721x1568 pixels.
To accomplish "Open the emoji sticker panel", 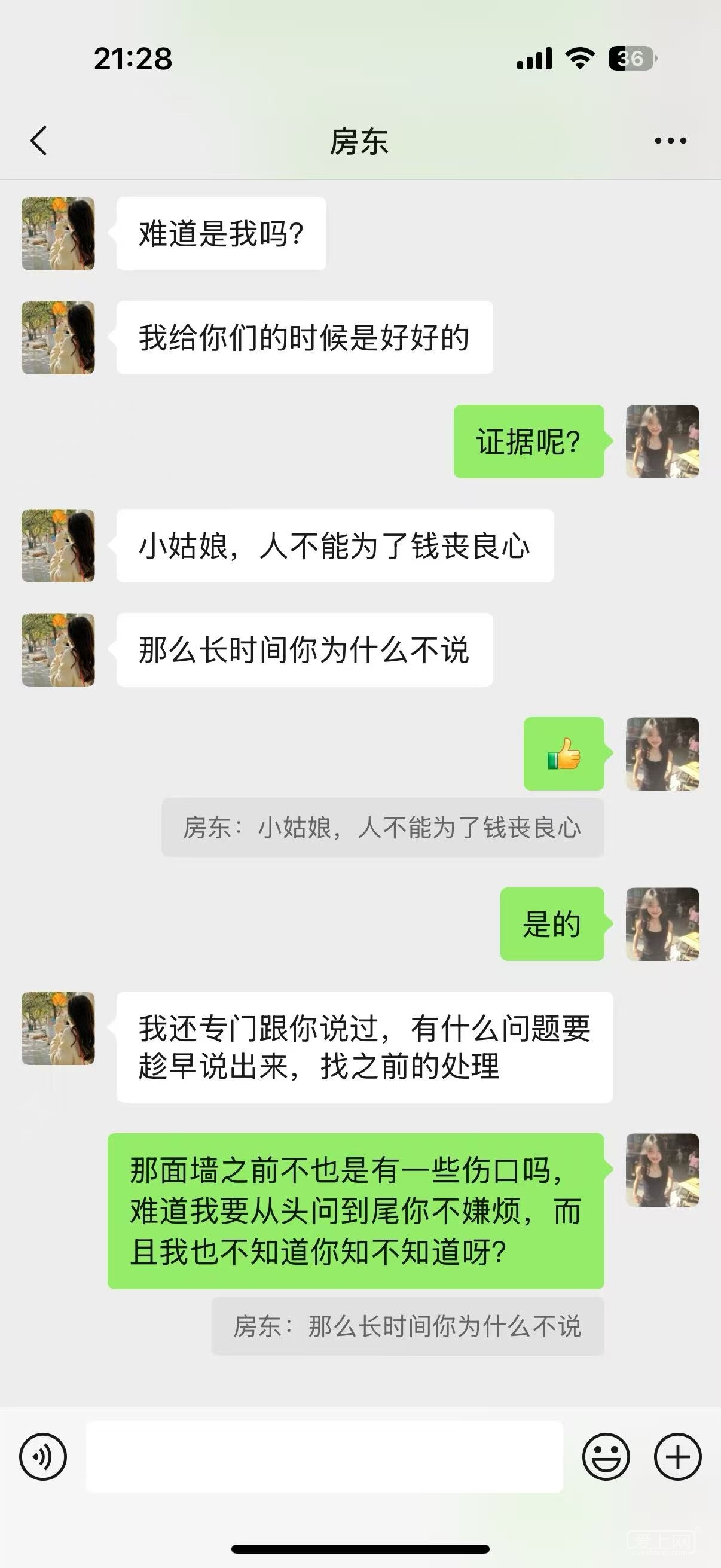I will pos(606,1457).
